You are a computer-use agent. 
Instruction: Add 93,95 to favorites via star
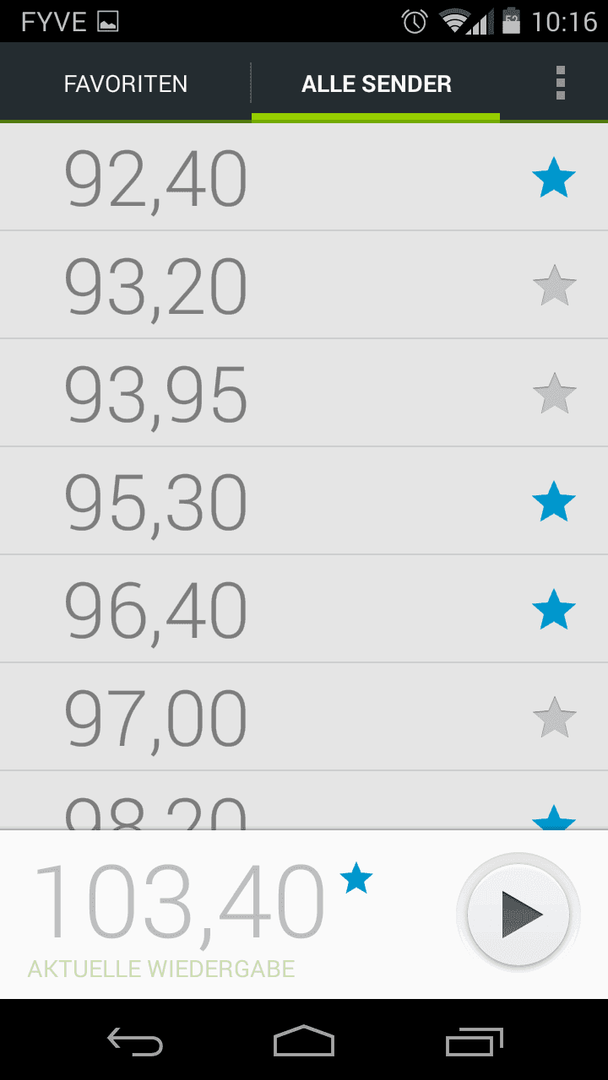point(554,394)
